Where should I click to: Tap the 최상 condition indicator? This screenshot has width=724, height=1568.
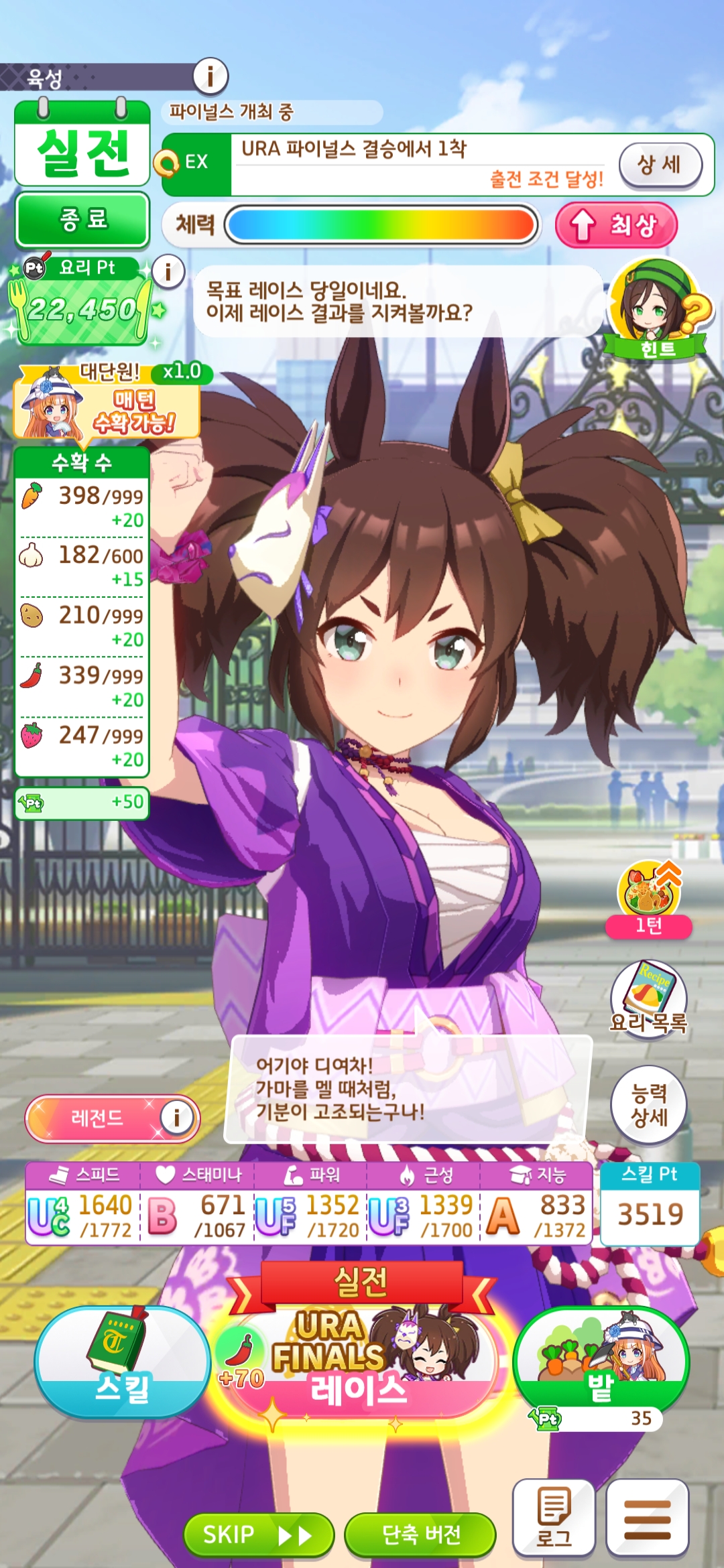[x=616, y=224]
